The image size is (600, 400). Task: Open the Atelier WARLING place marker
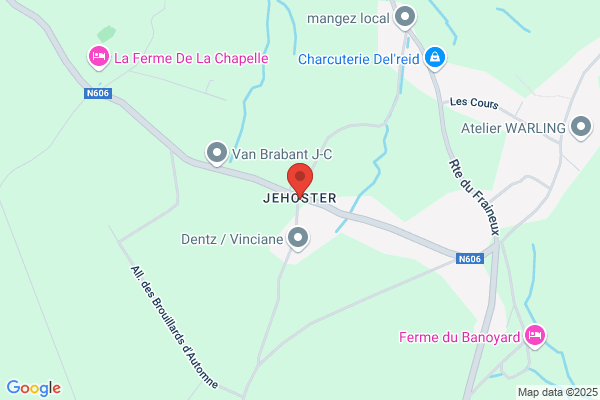581,127
